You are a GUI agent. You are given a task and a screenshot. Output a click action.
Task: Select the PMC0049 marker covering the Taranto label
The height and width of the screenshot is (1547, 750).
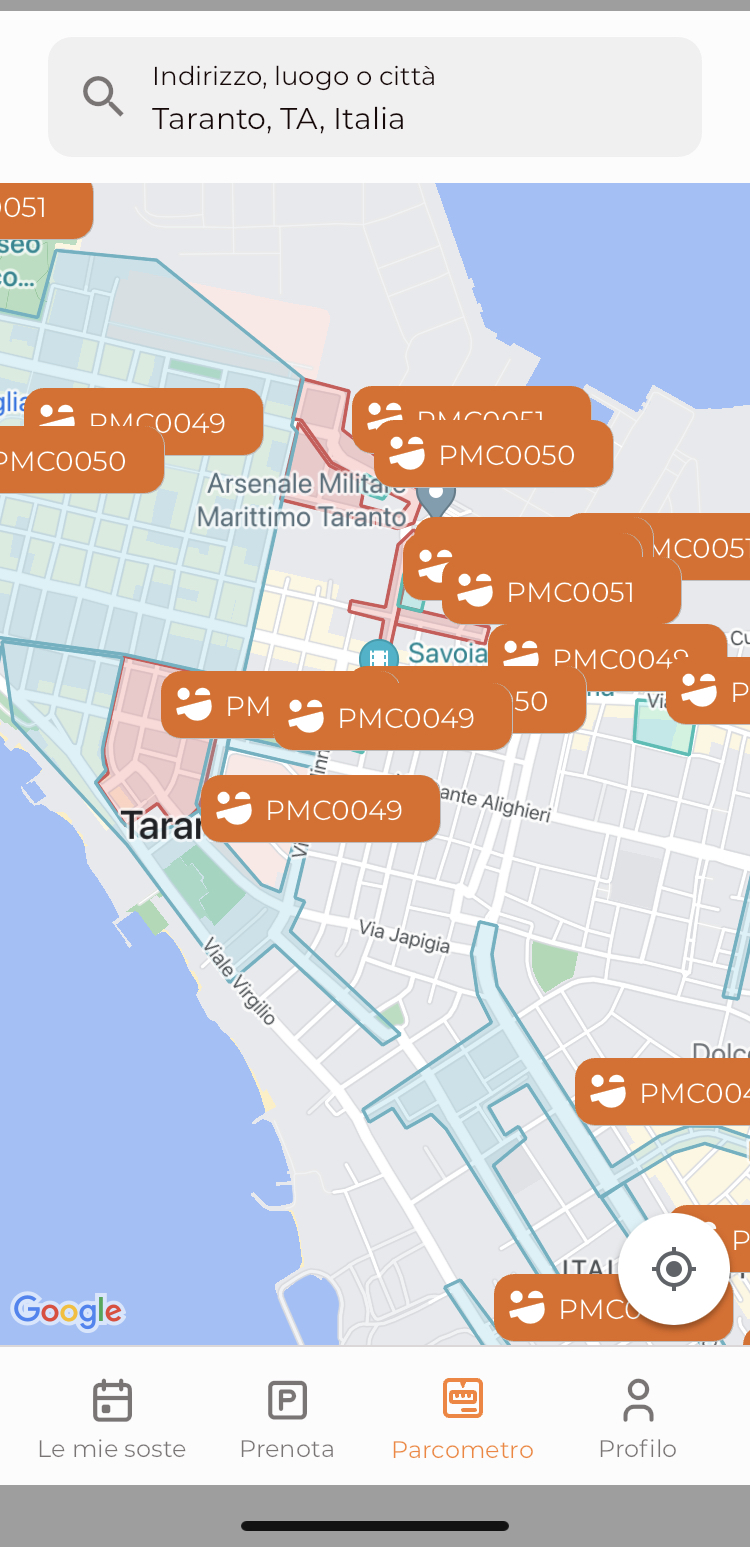(320, 809)
